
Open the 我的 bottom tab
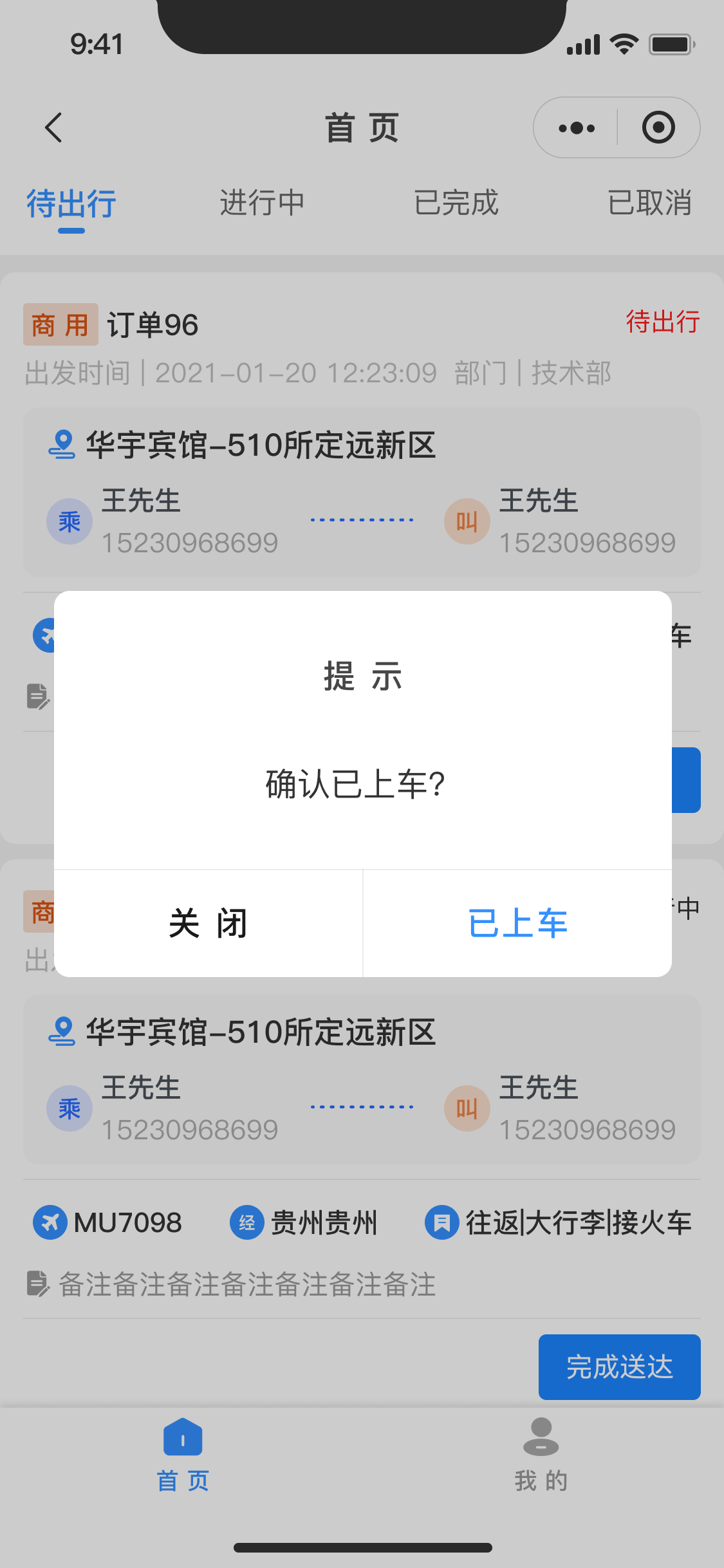click(x=541, y=1455)
